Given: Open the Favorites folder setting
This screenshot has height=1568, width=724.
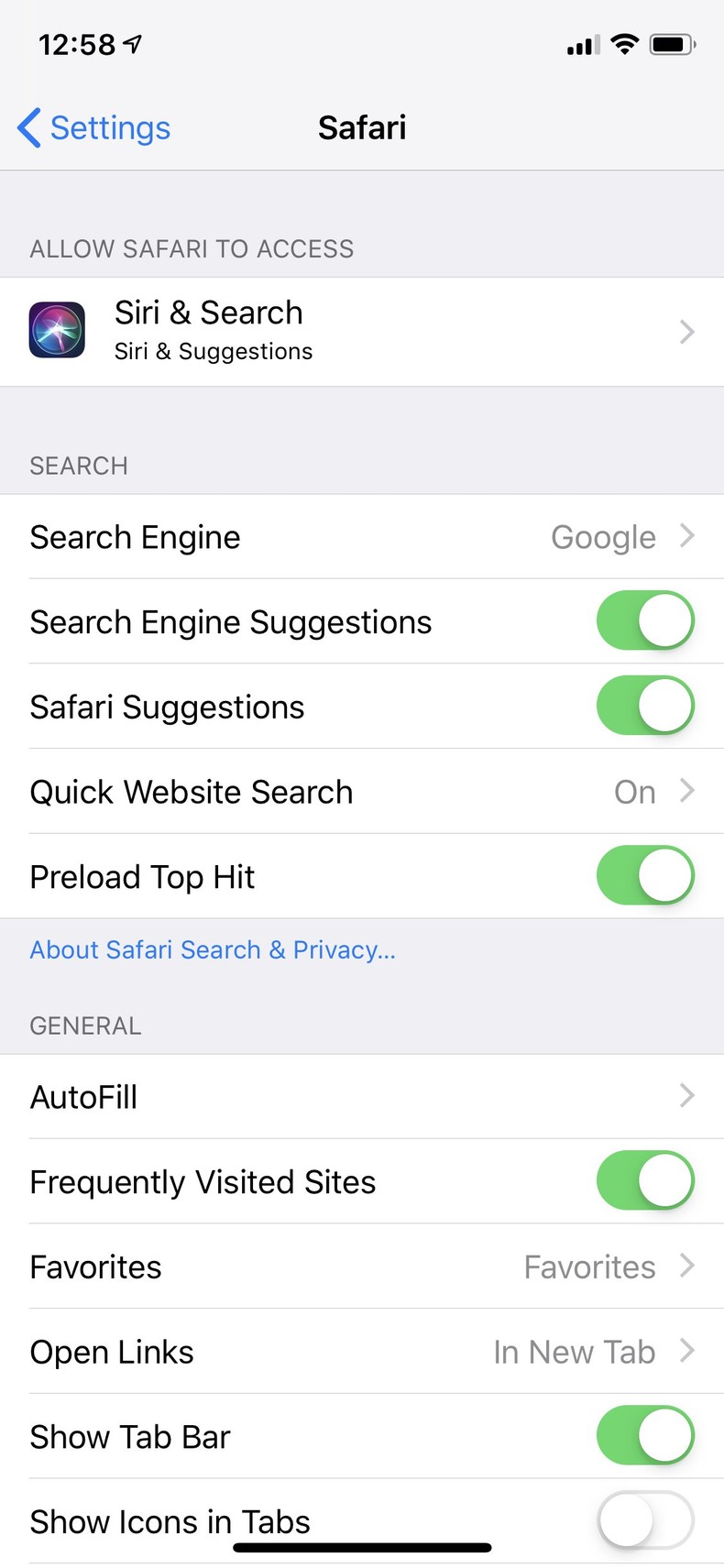Looking at the screenshot, I should [x=361, y=1266].
